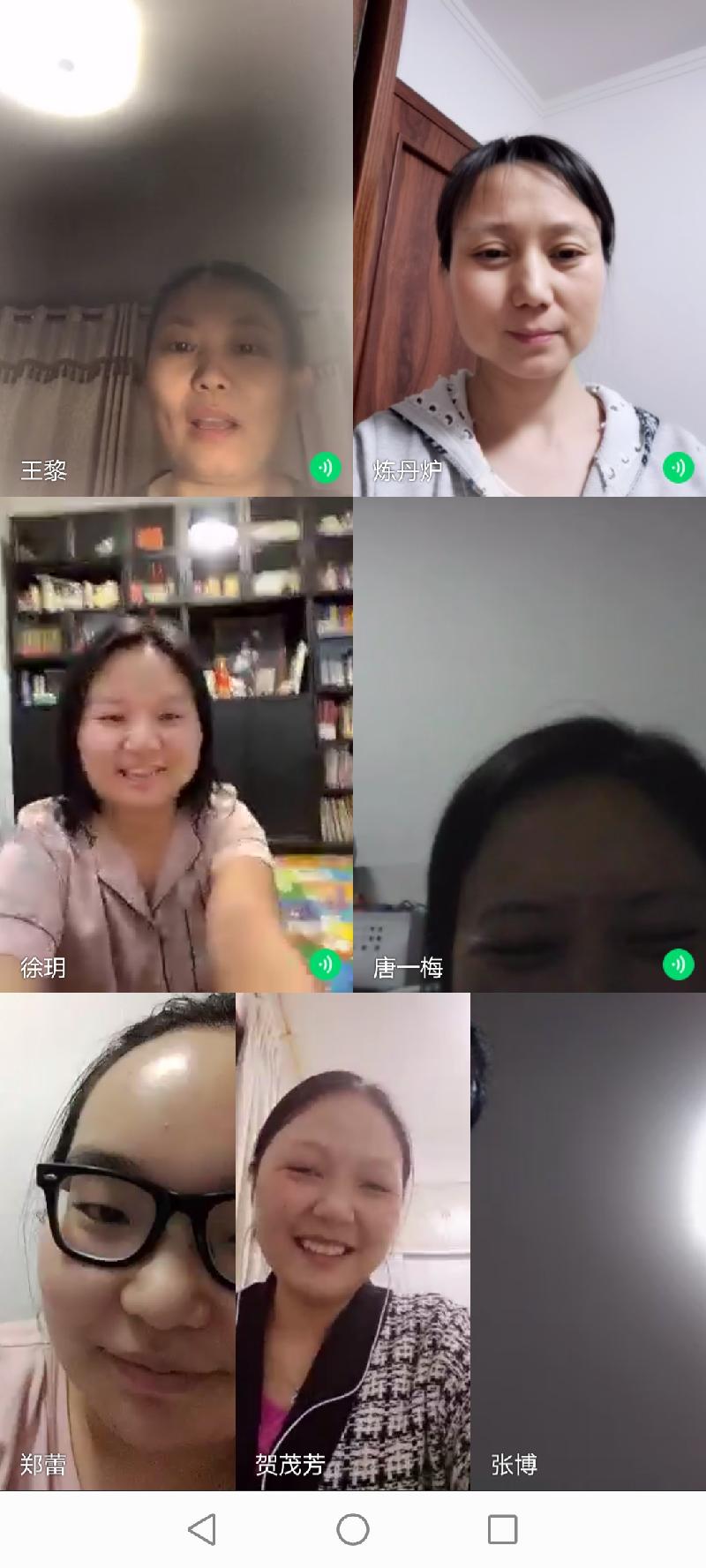
Task: Open 炼丹炉's video feed
Action: tap(529, 248)
